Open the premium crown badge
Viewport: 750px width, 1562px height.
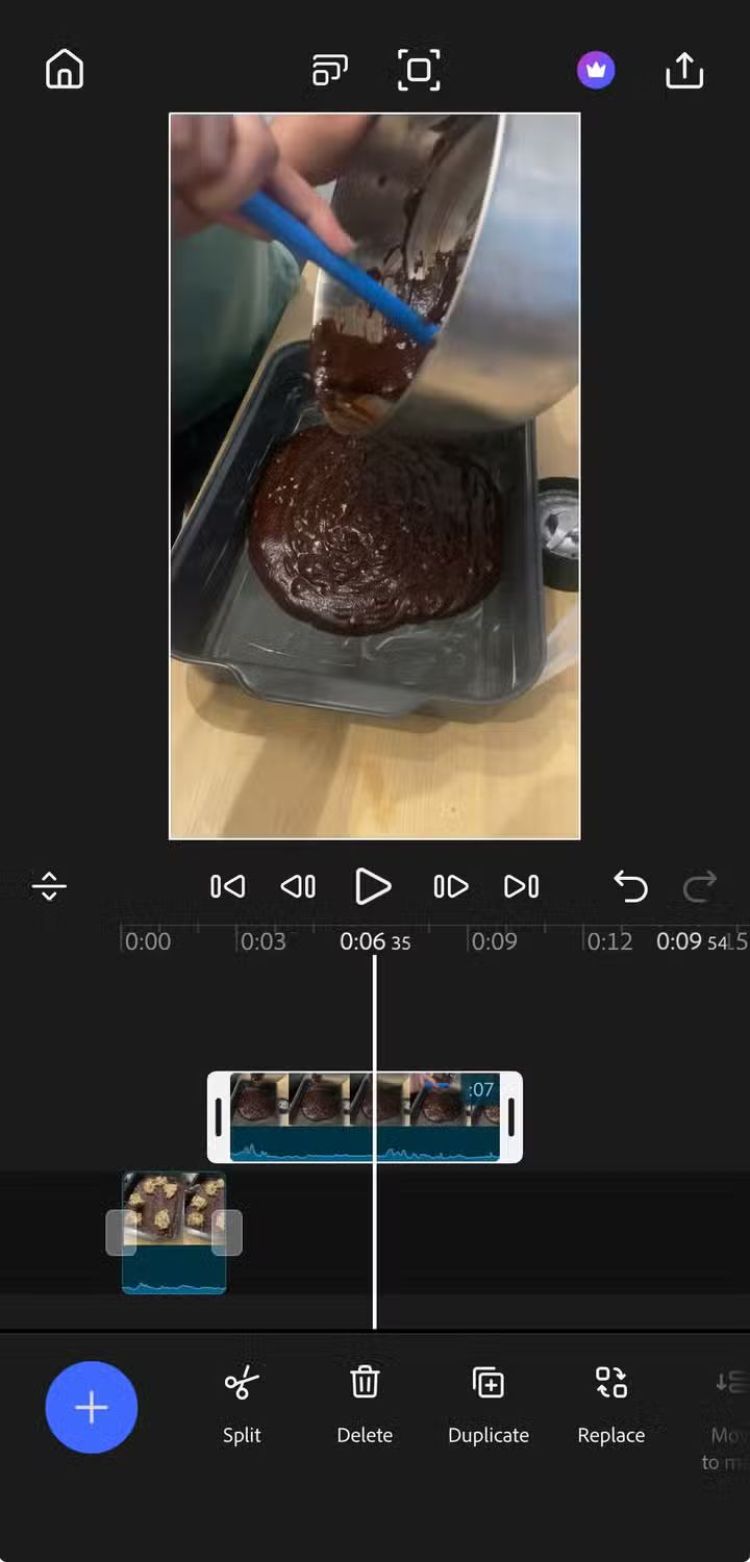tap(596, 70)
